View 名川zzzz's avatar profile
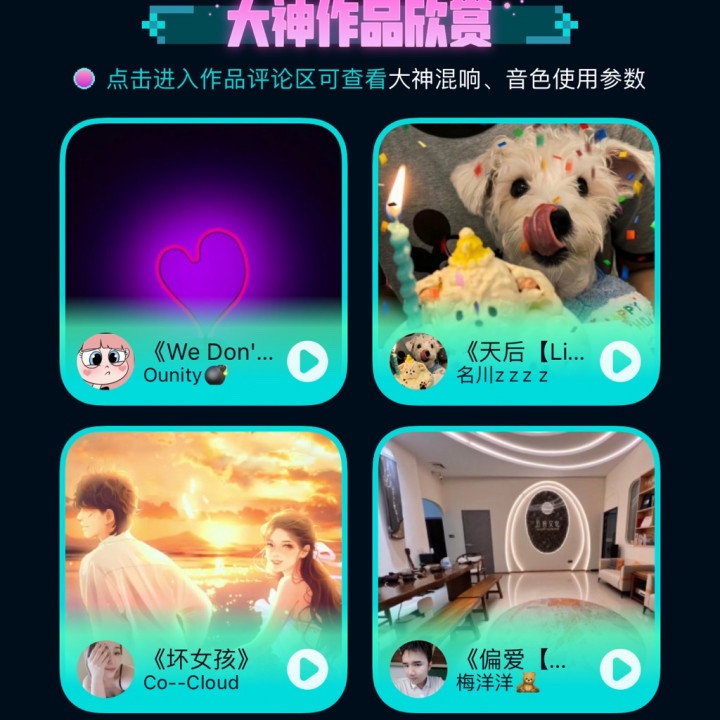 (418, 361)
